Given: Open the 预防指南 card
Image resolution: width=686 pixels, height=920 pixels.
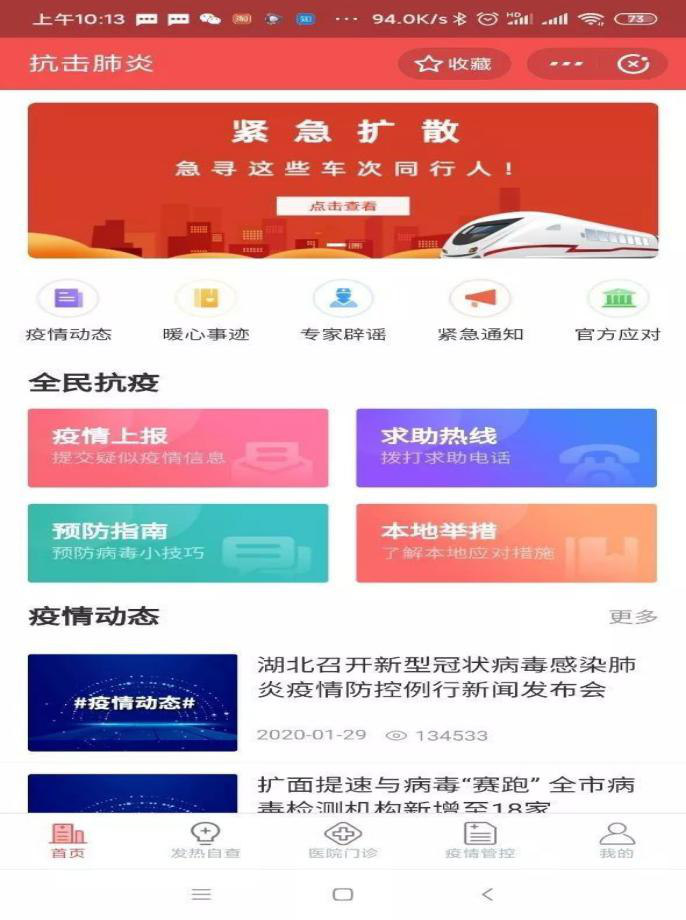Looking at the screenshot, I should click(178, 543).
